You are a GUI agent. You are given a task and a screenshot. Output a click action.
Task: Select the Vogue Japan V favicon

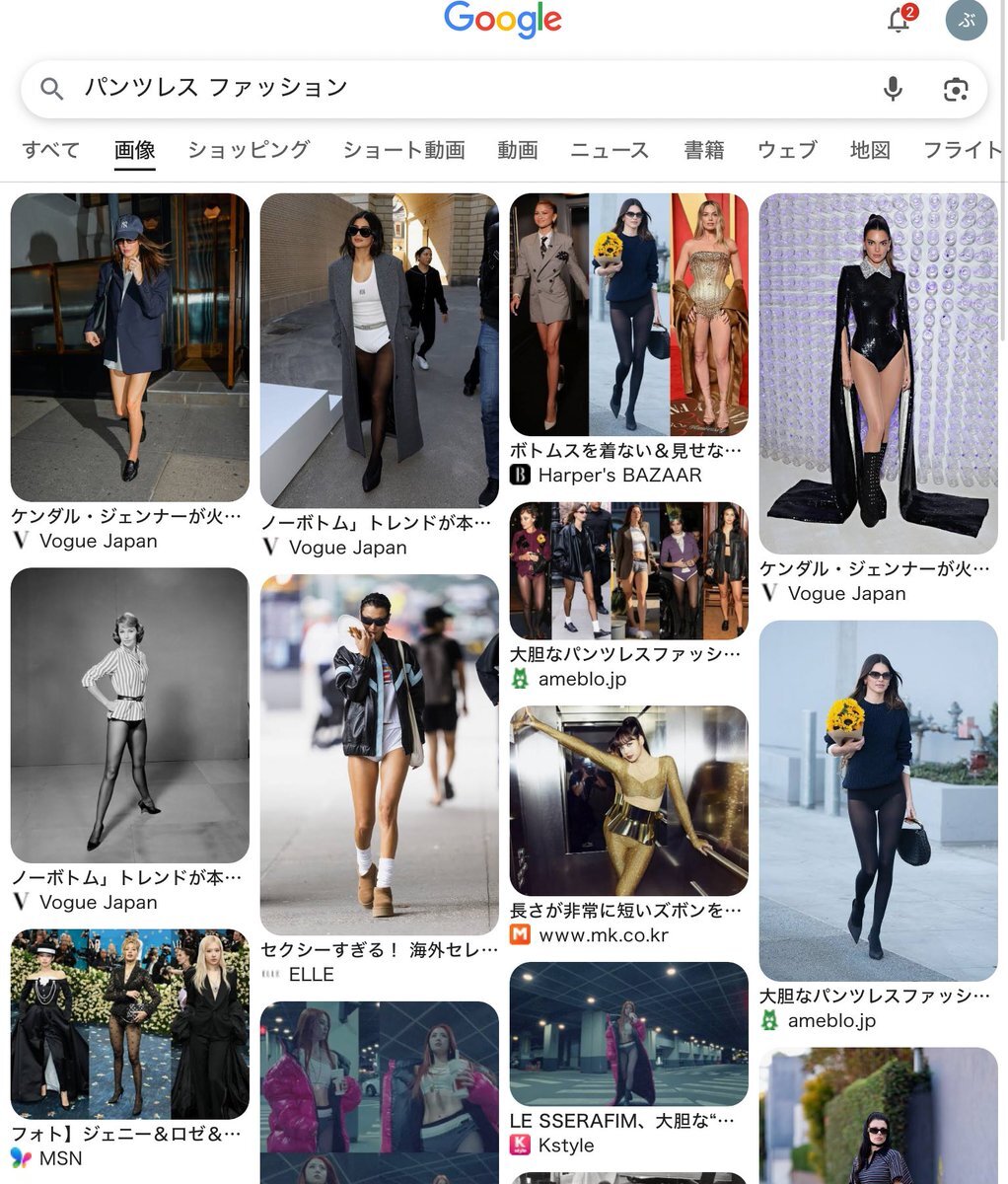[23, 541]
